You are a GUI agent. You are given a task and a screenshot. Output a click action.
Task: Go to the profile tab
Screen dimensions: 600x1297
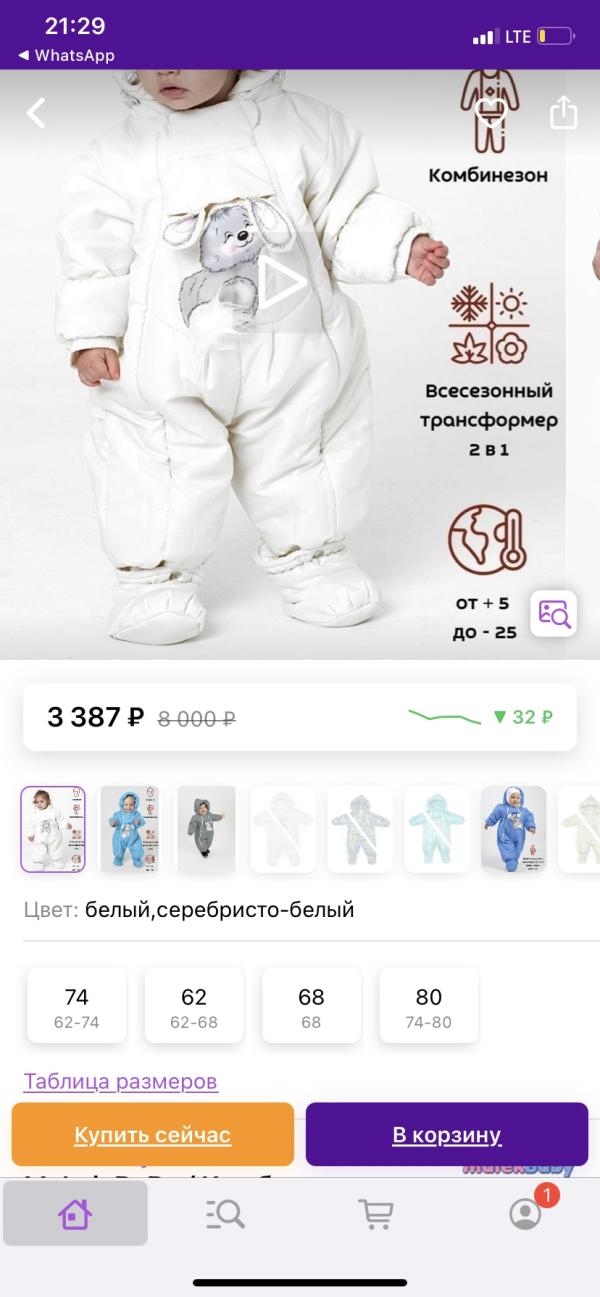(x=525, y=1214)
